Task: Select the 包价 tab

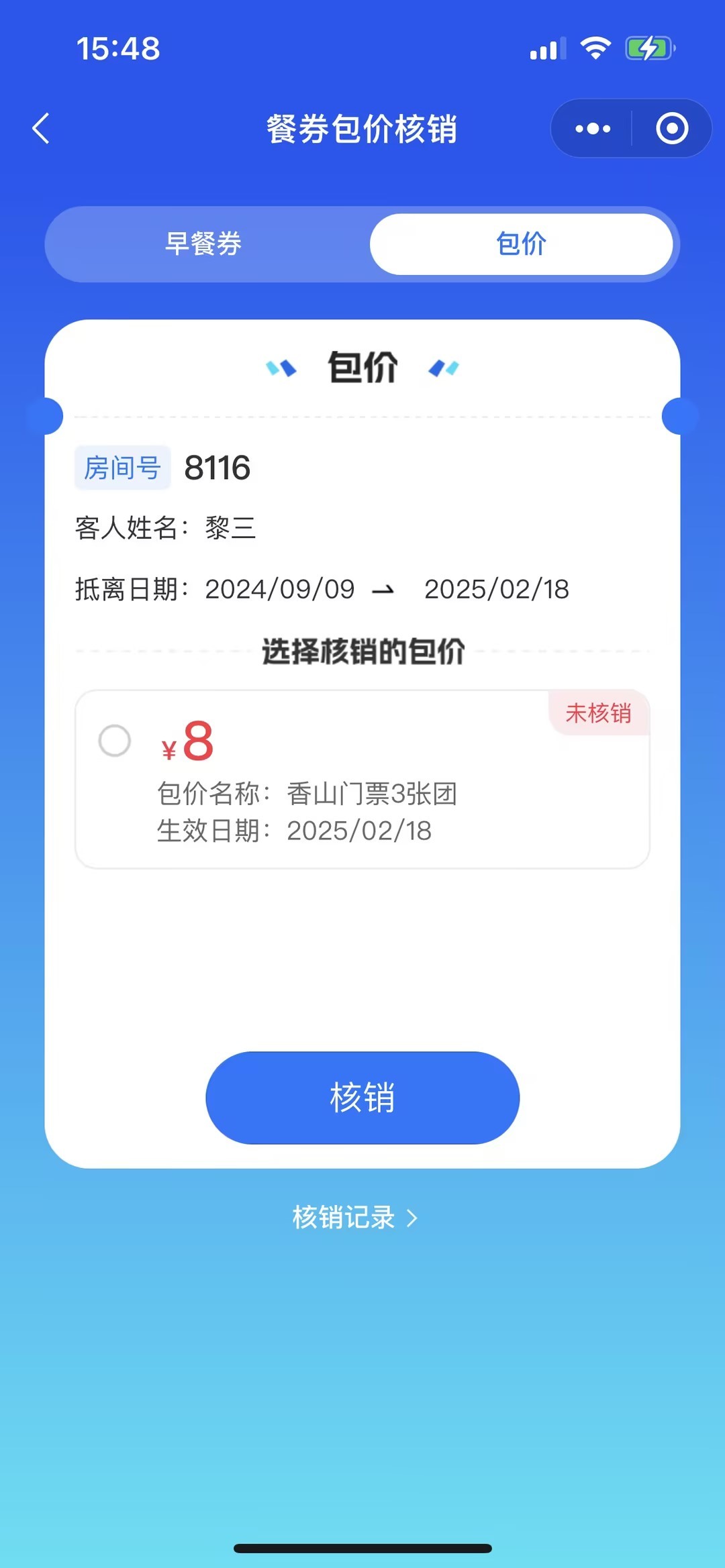Action: click(x=521, y=244)
